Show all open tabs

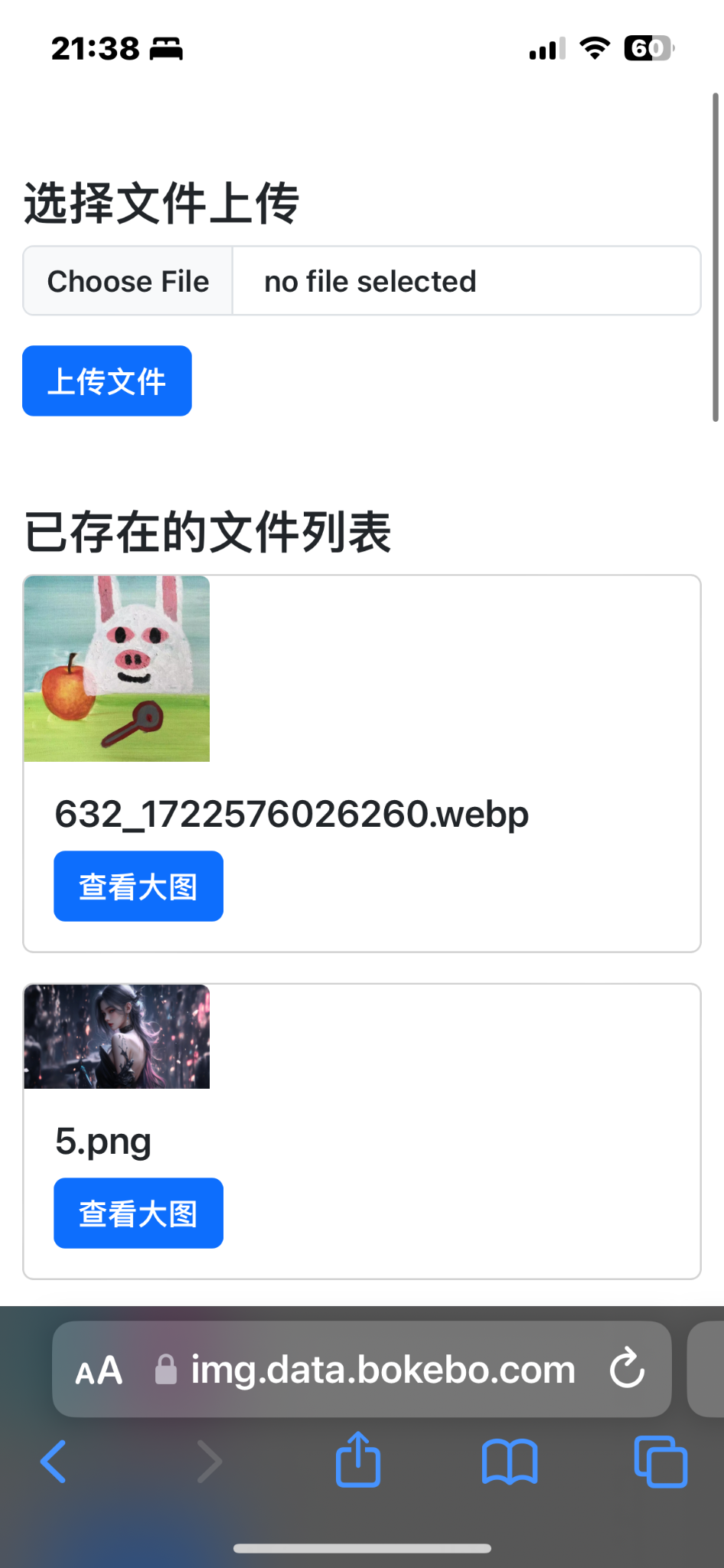coord(660,1462)
